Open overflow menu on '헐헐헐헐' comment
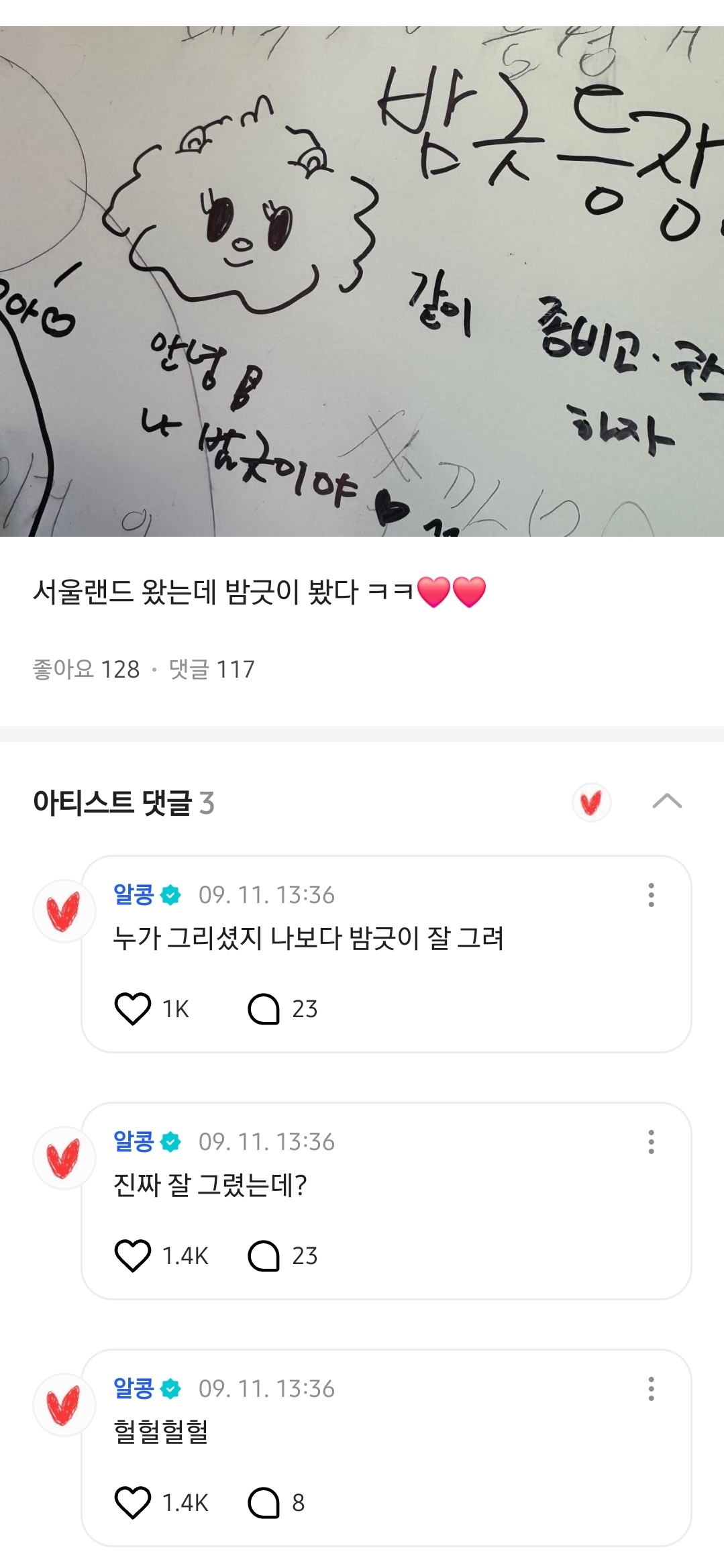Image resolution: width=724 pixels, height=1568 pixels. point(651,1389)
